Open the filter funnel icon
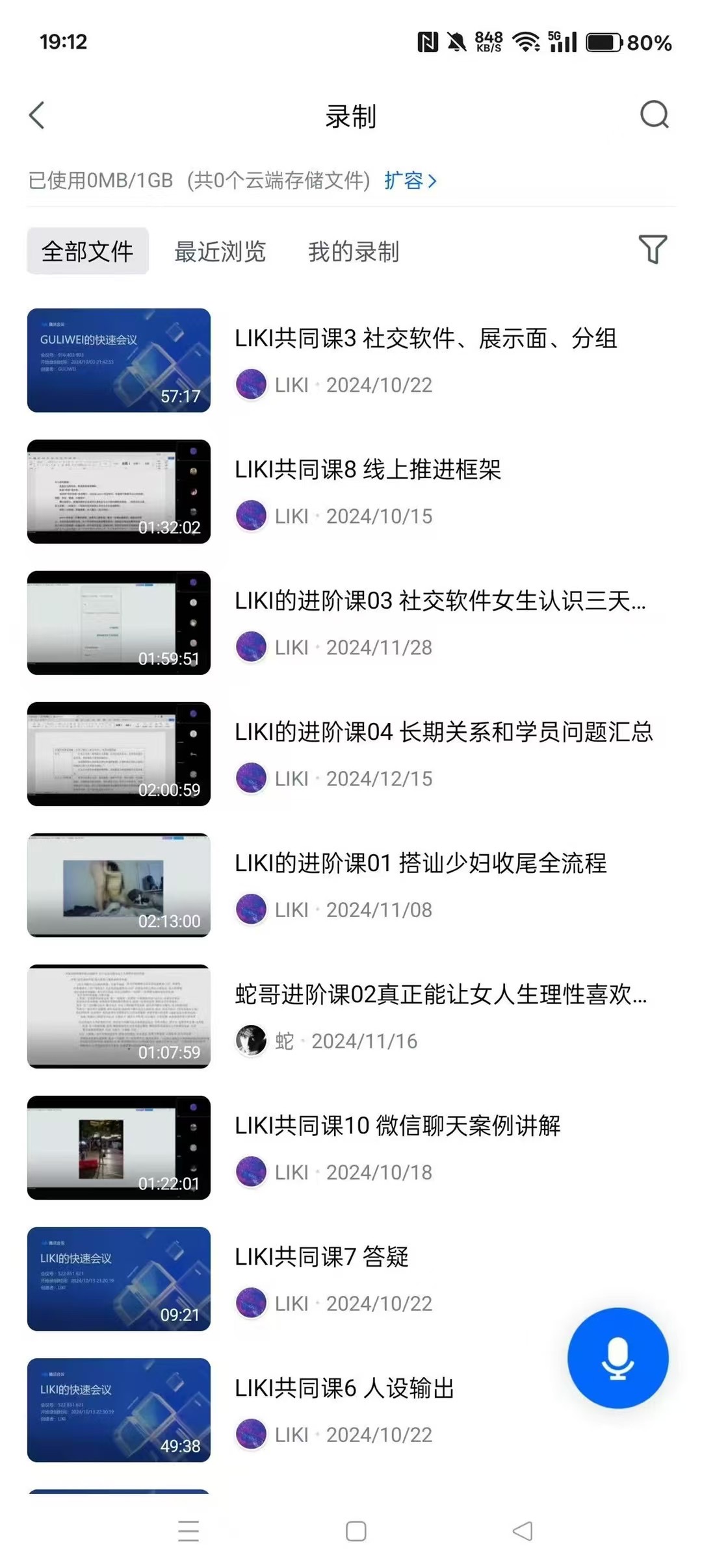The width and height of the screenshot is (702, 1568). 653,249
